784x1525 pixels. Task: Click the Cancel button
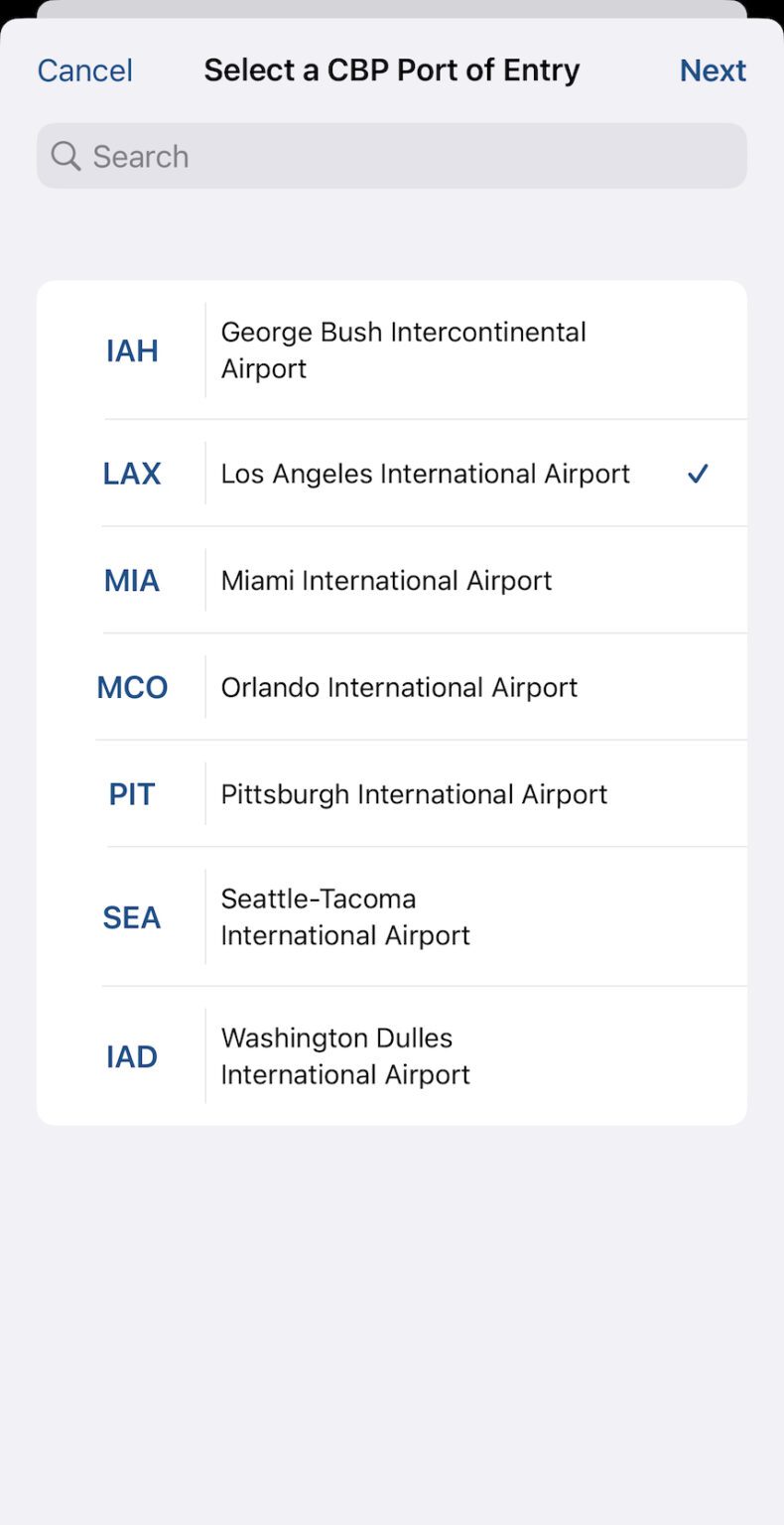[84, 69]
